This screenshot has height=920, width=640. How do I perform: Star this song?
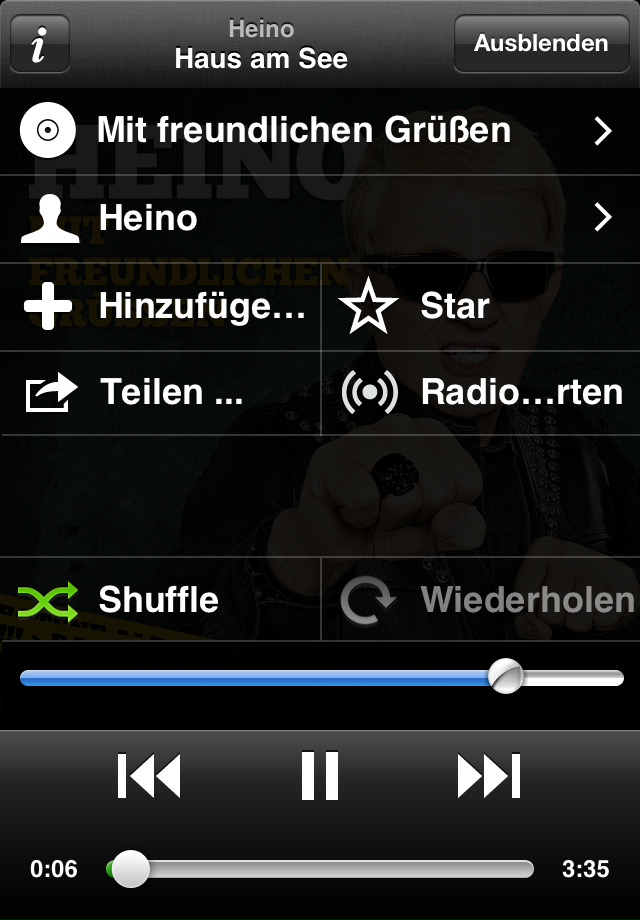click(480, 306)
